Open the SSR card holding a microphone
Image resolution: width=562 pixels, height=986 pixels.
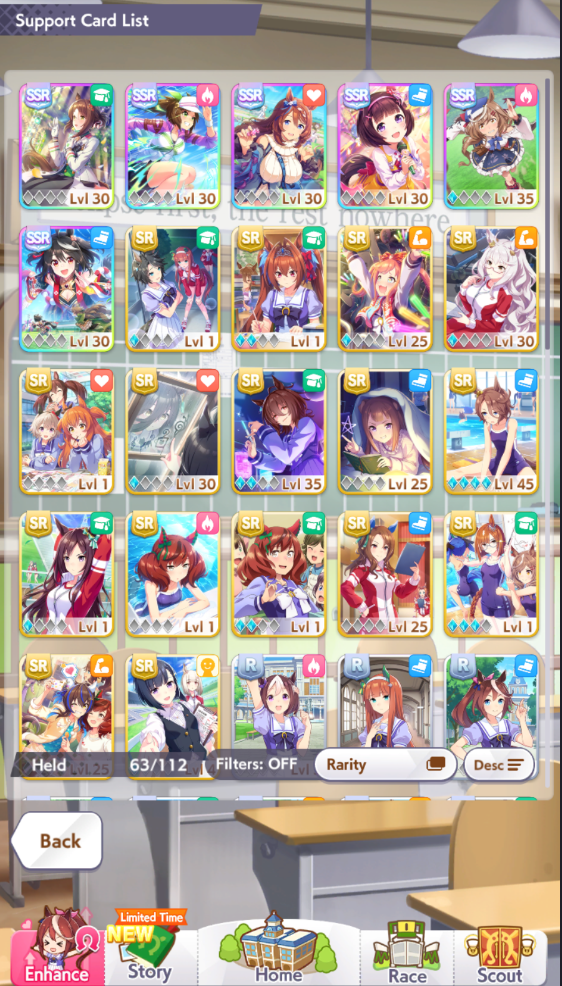click(385, 146)
